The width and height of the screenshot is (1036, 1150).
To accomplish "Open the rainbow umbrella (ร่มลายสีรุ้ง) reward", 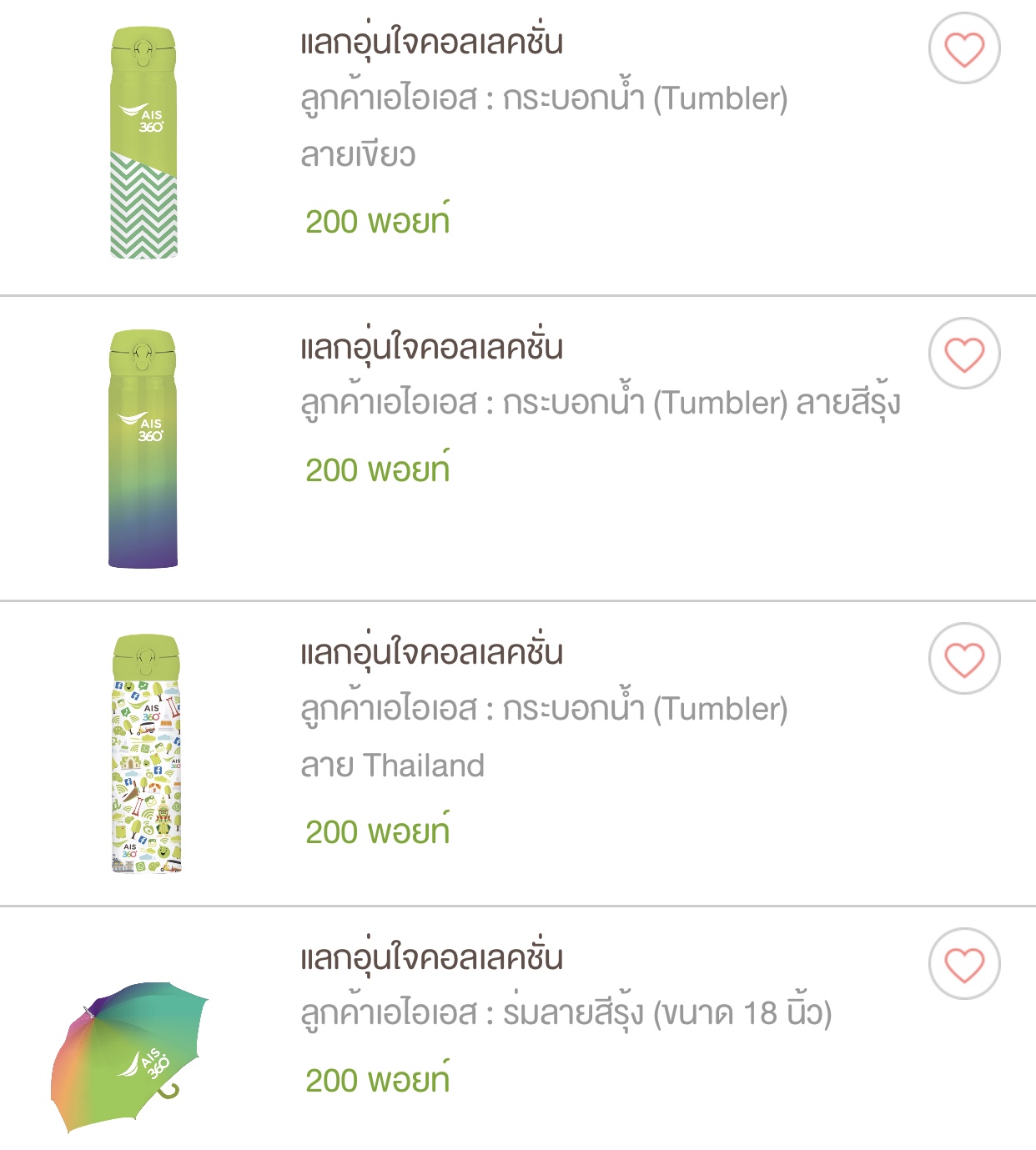I will (x=566, y=1014).
